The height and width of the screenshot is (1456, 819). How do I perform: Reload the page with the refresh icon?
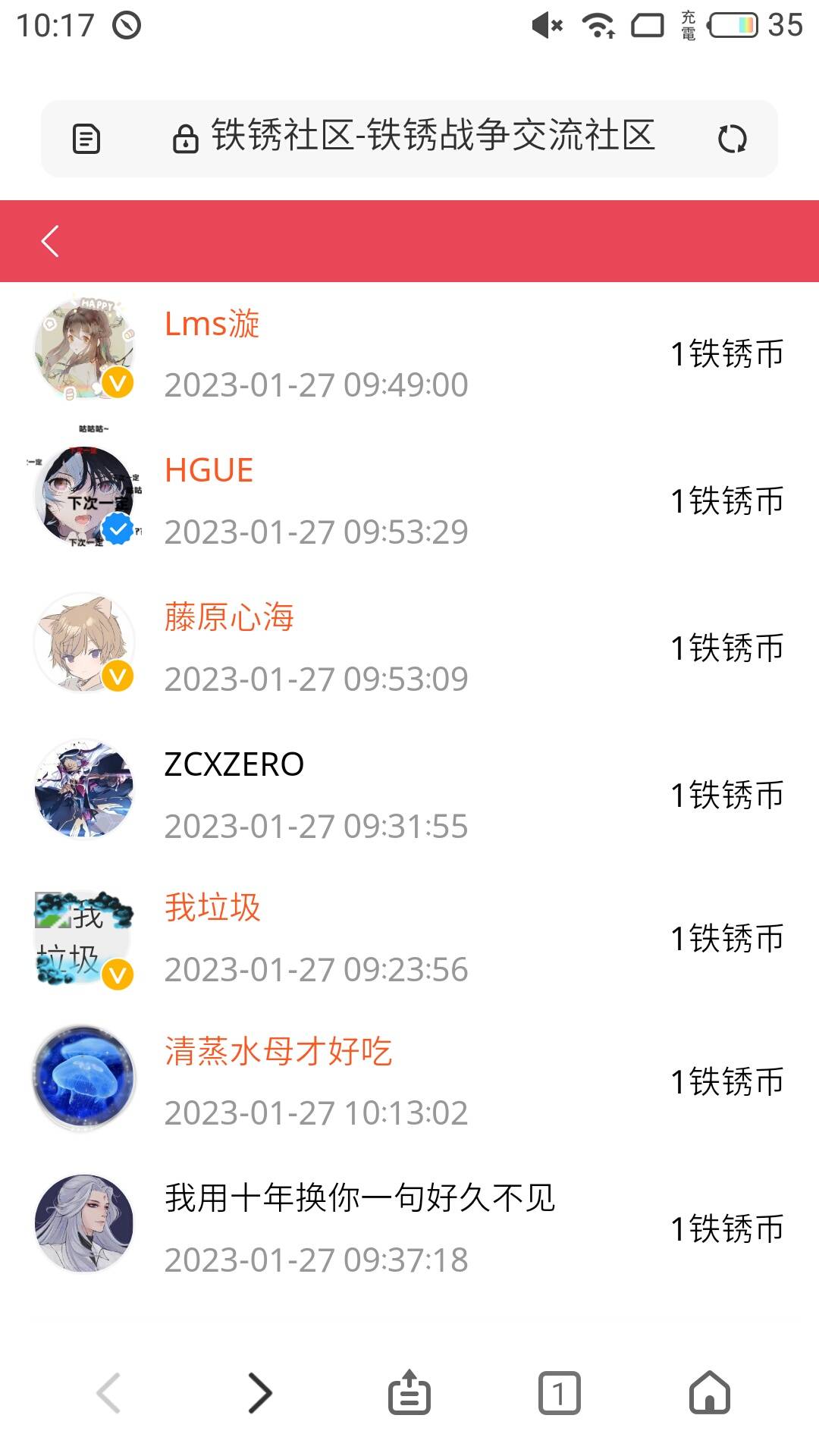[x=732, y=140]
